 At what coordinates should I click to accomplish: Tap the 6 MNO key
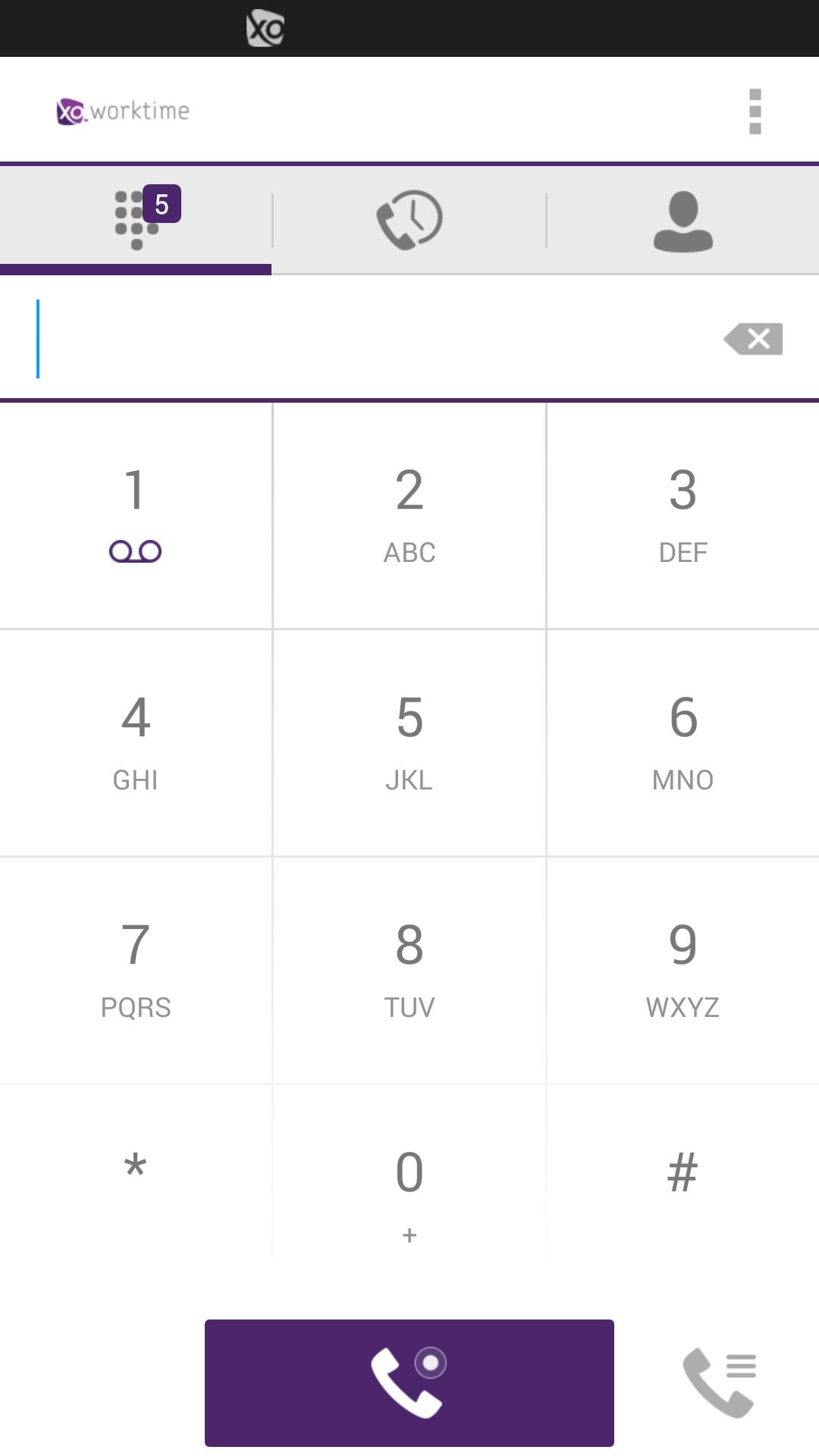pos(682,743)
